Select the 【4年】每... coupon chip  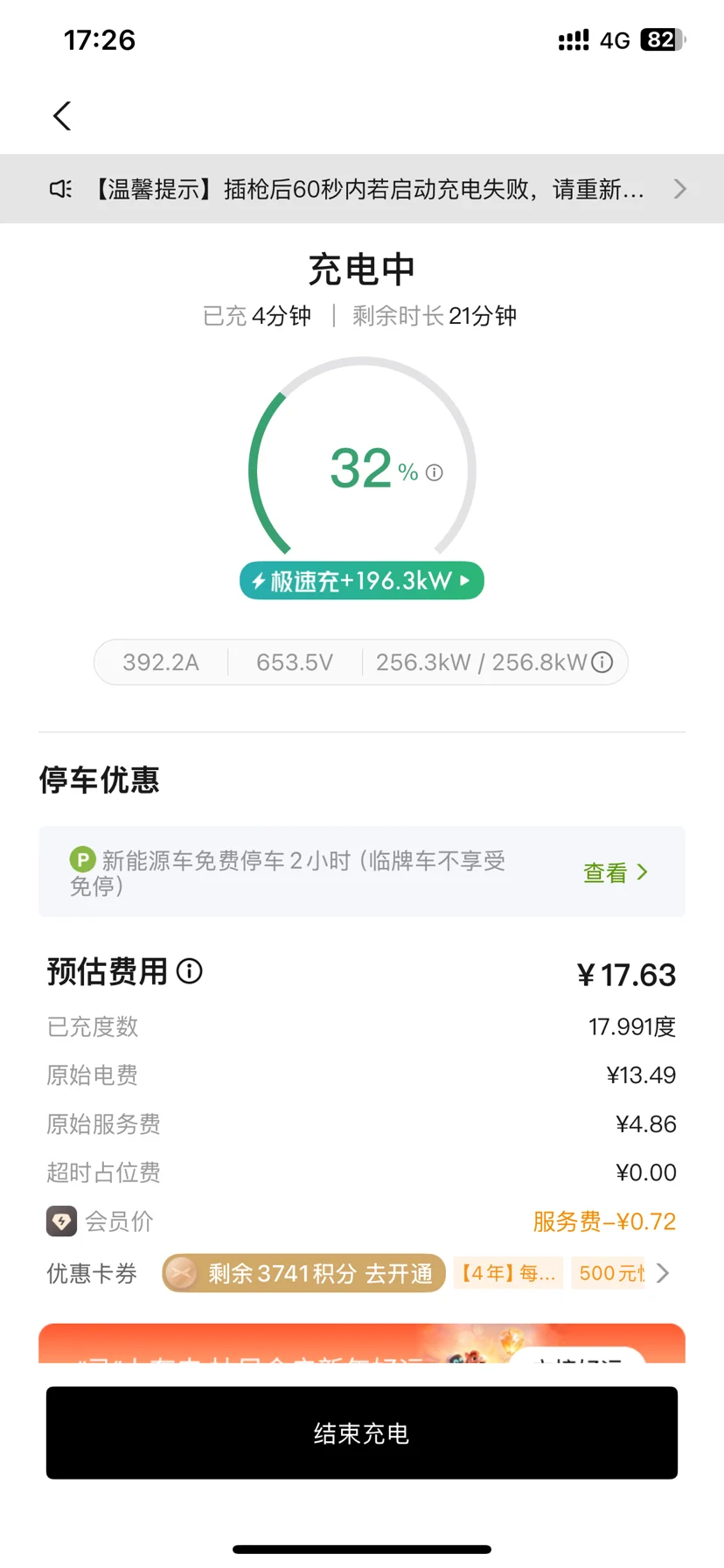(x=508, y=1273)
